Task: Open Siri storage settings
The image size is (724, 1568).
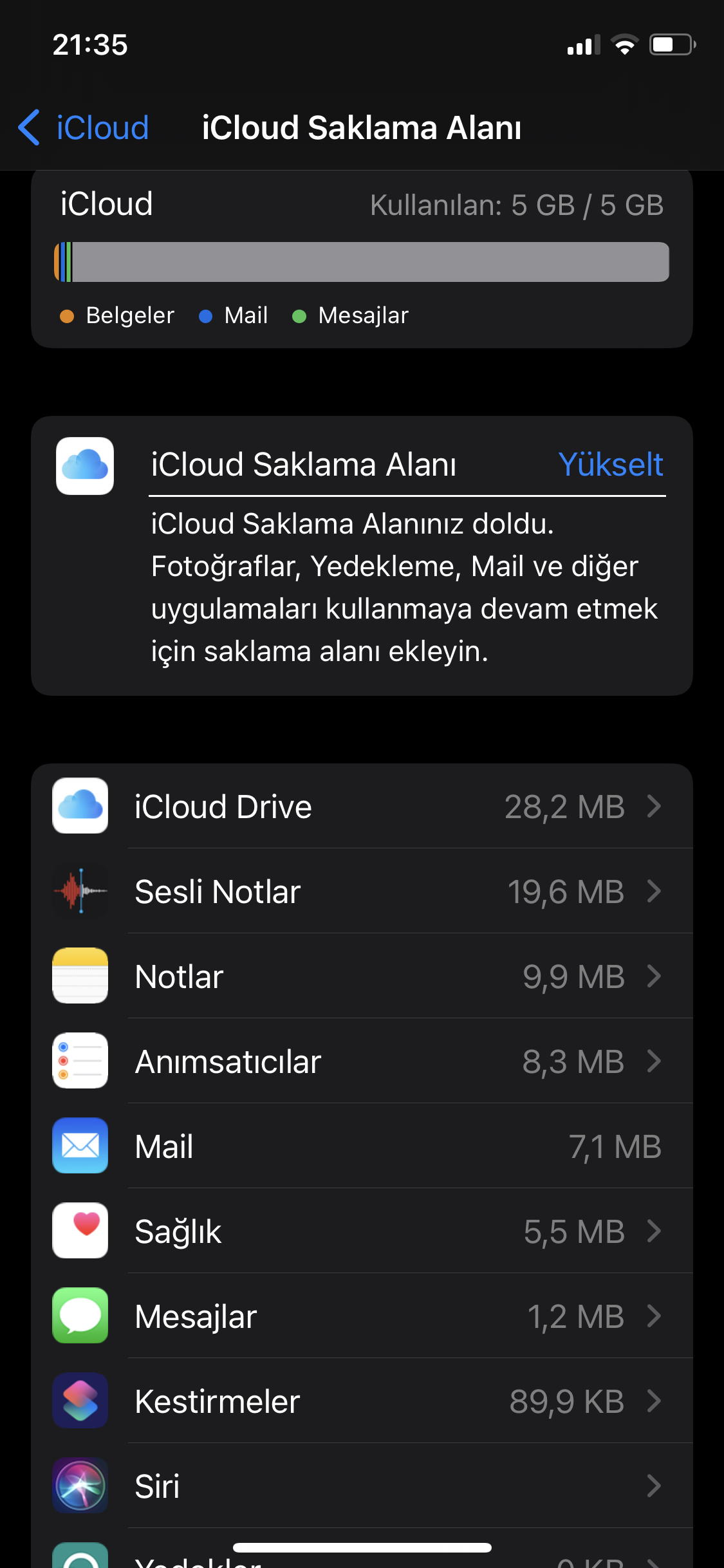Action: click(x=362, y=1486)
